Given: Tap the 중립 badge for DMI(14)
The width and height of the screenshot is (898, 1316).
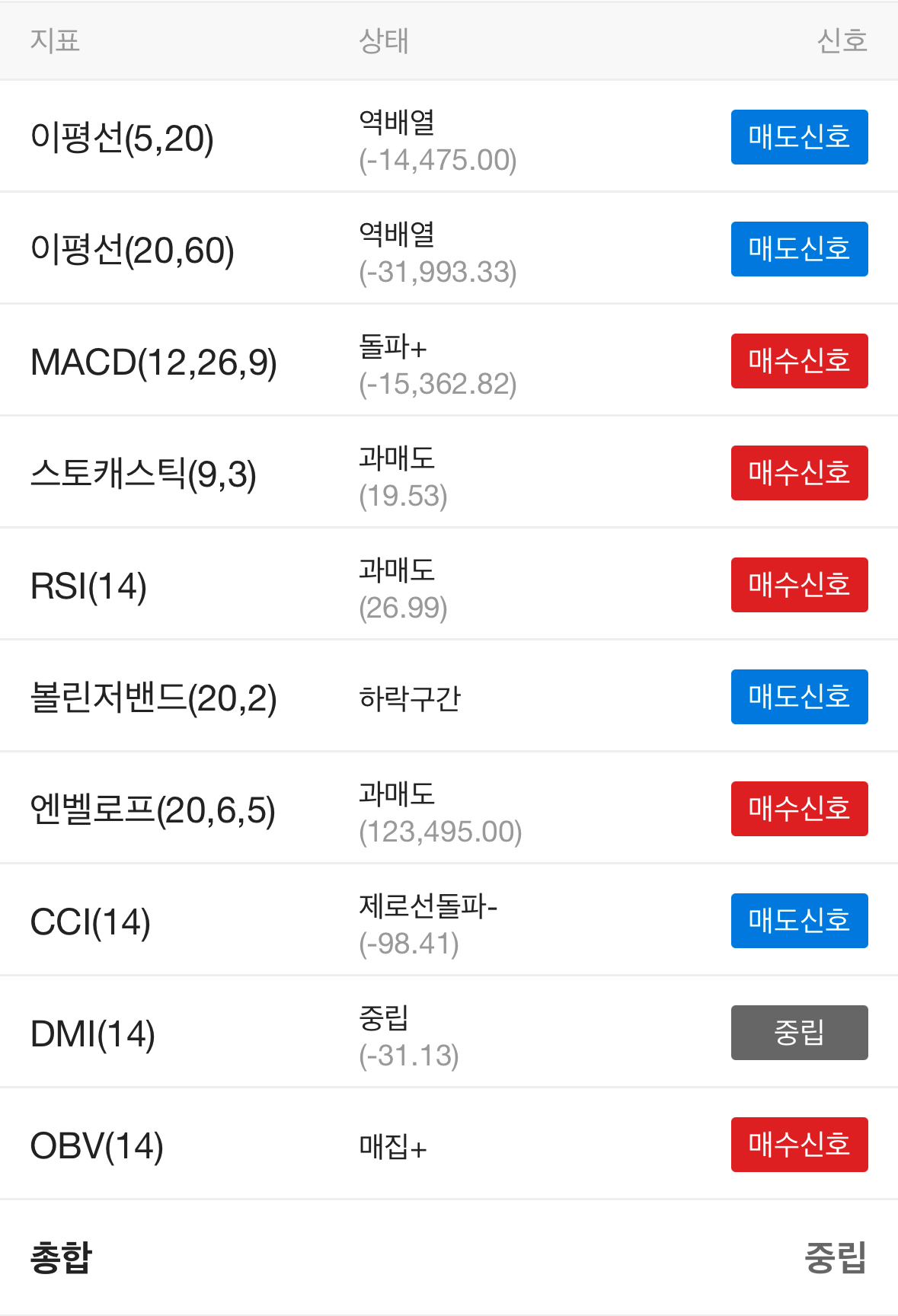Looking at the screenshot, I should point(799,1033).
